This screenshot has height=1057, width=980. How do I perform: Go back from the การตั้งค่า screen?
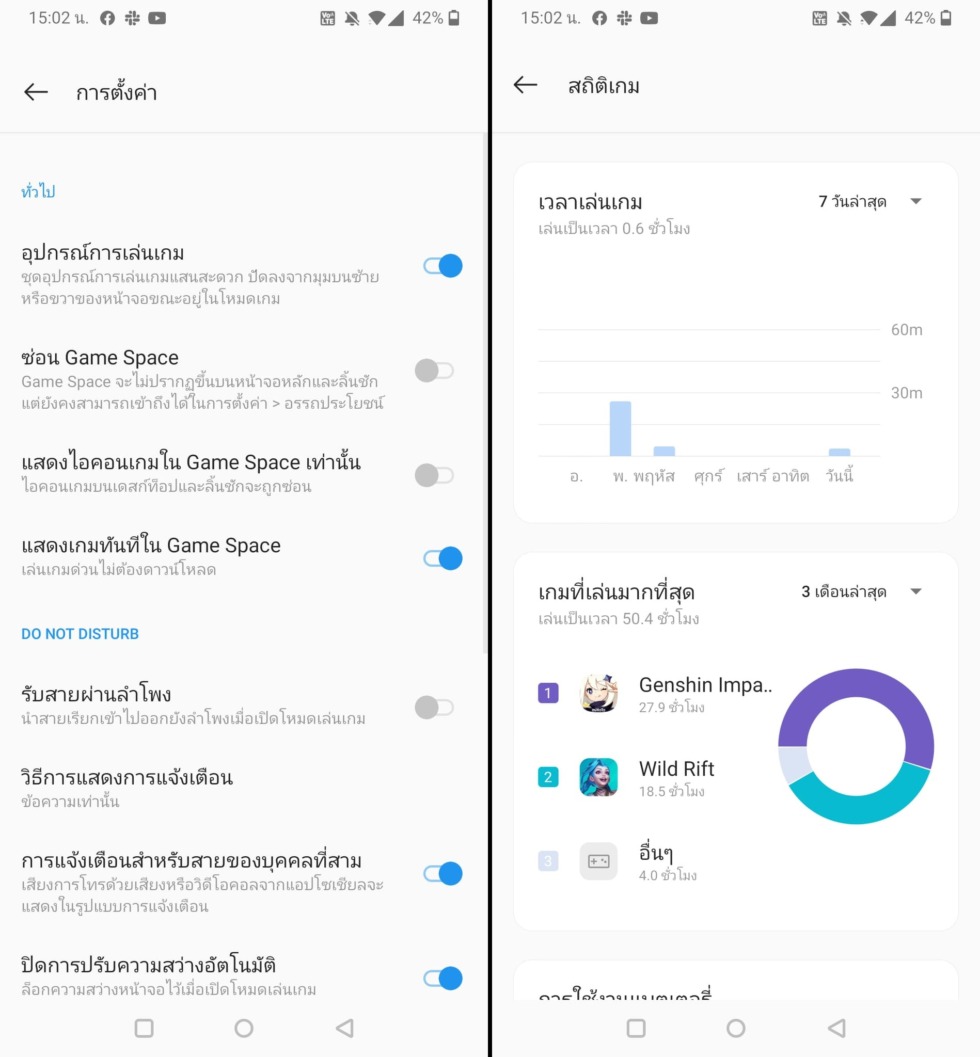(36, 92)
